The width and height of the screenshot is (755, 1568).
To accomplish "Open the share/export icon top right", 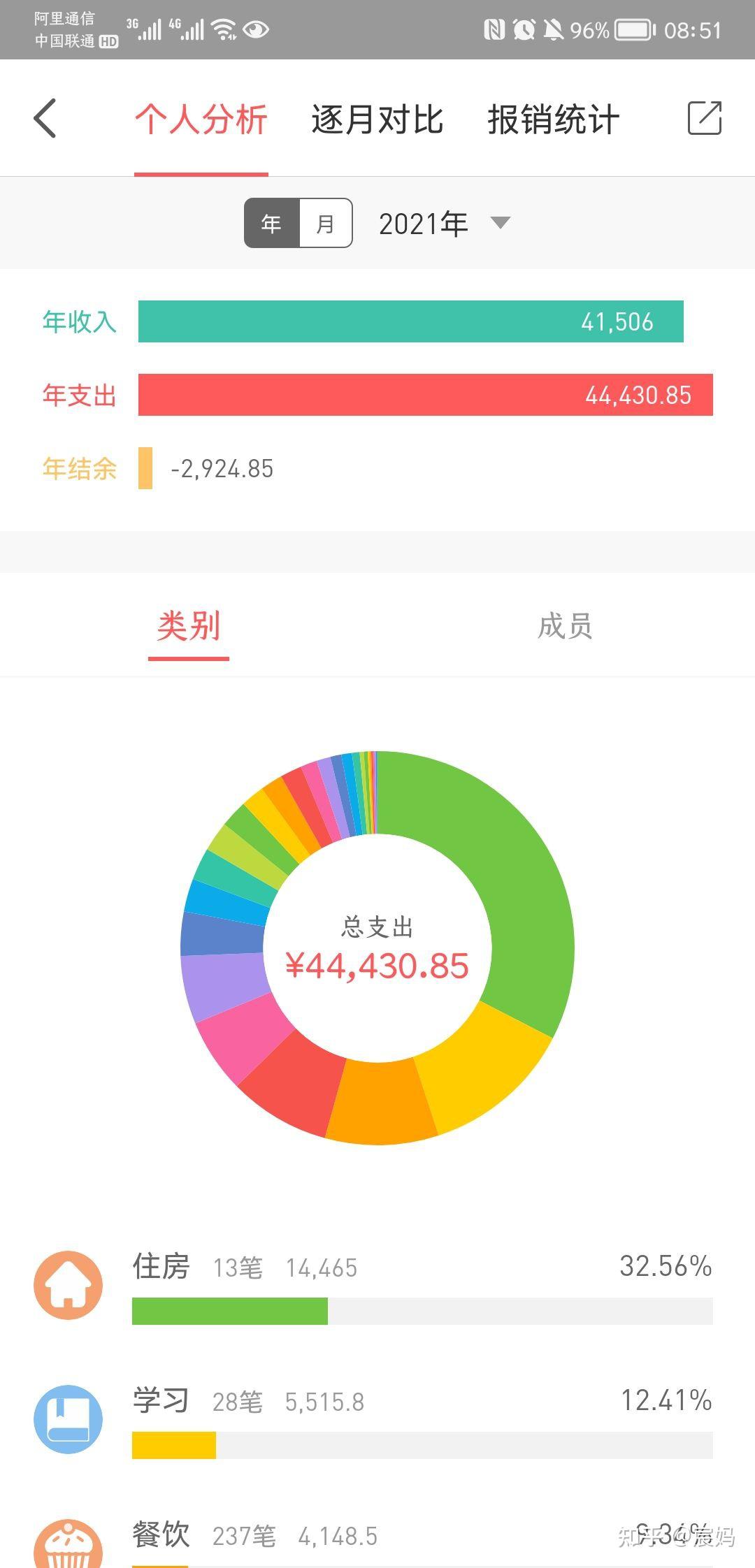I will pyautogui.click(x=705, y=119).
